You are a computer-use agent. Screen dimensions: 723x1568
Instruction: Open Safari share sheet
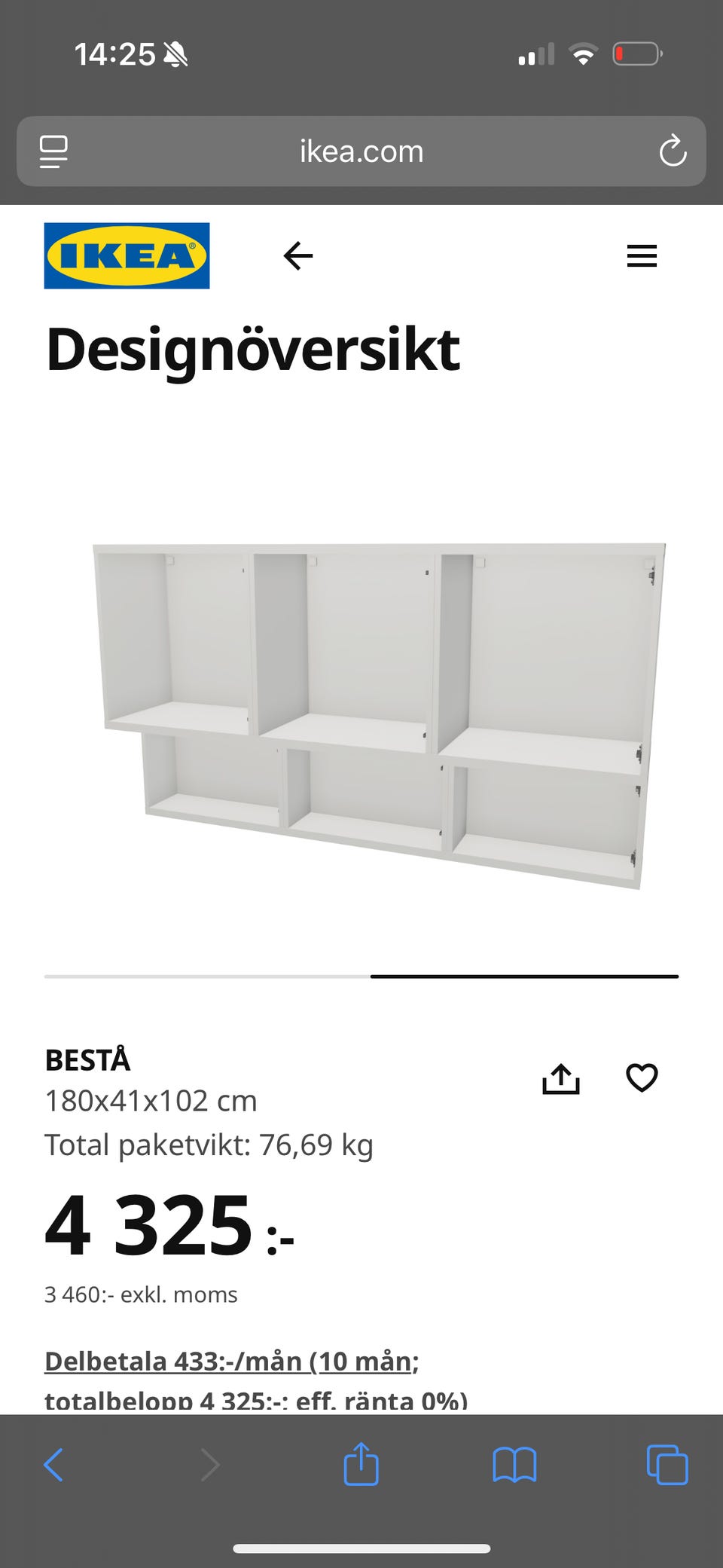coord(361,1465)
